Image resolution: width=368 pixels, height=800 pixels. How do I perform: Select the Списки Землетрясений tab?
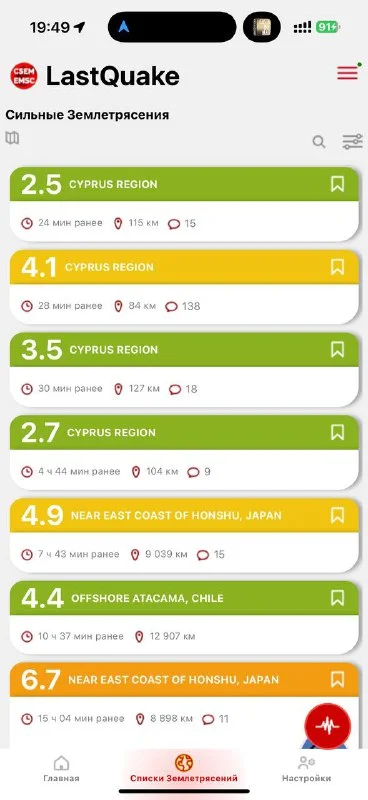[x=184, y=769]
